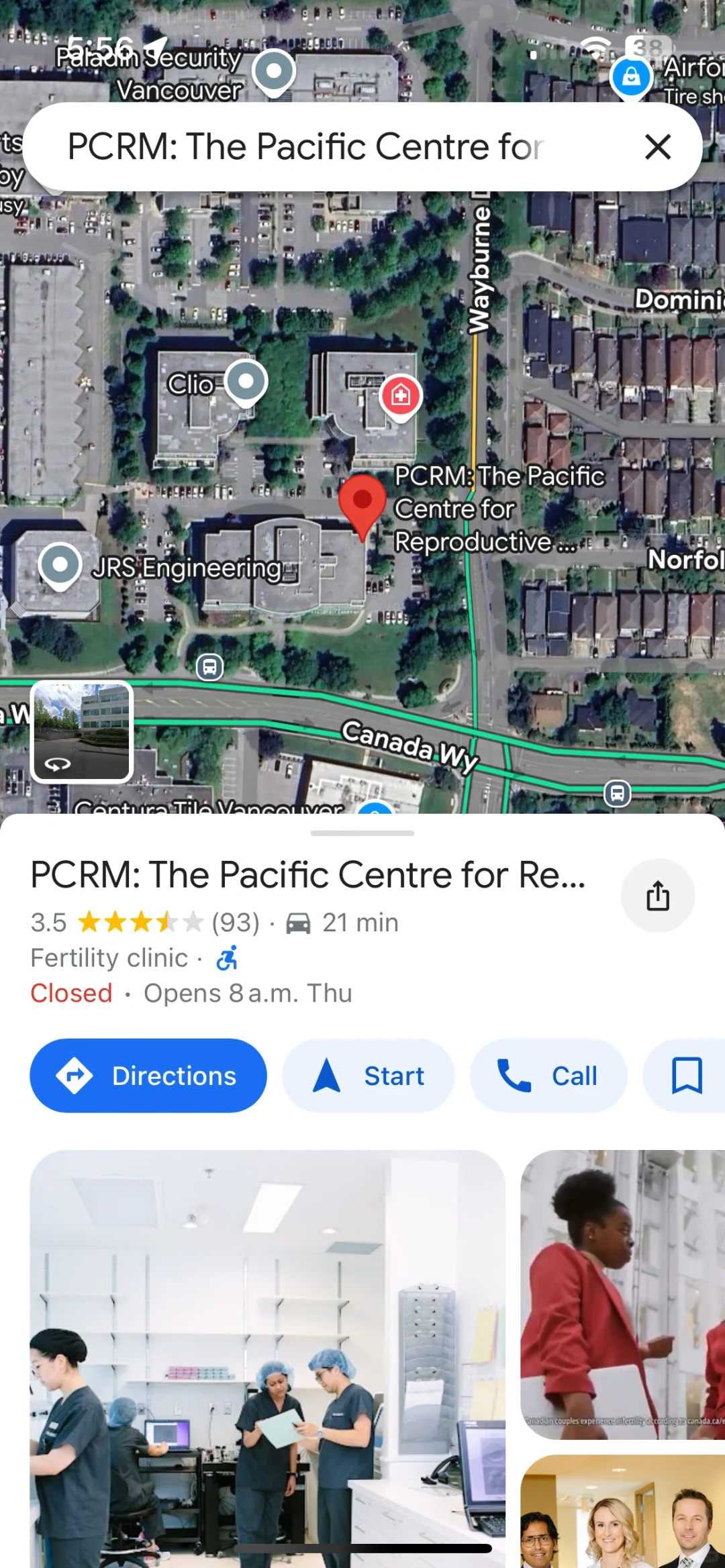Get Directions to the fertility clinic

(148, 1076)
